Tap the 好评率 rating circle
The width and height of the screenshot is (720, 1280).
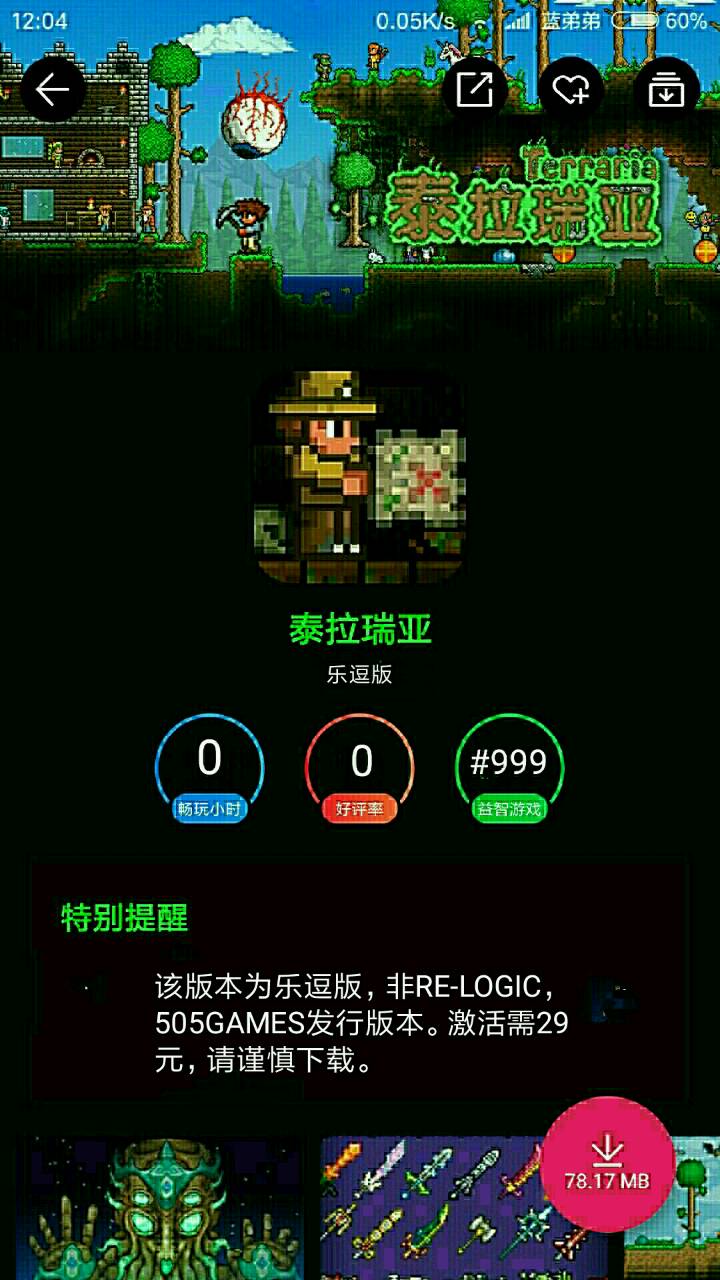pos(360,768)
